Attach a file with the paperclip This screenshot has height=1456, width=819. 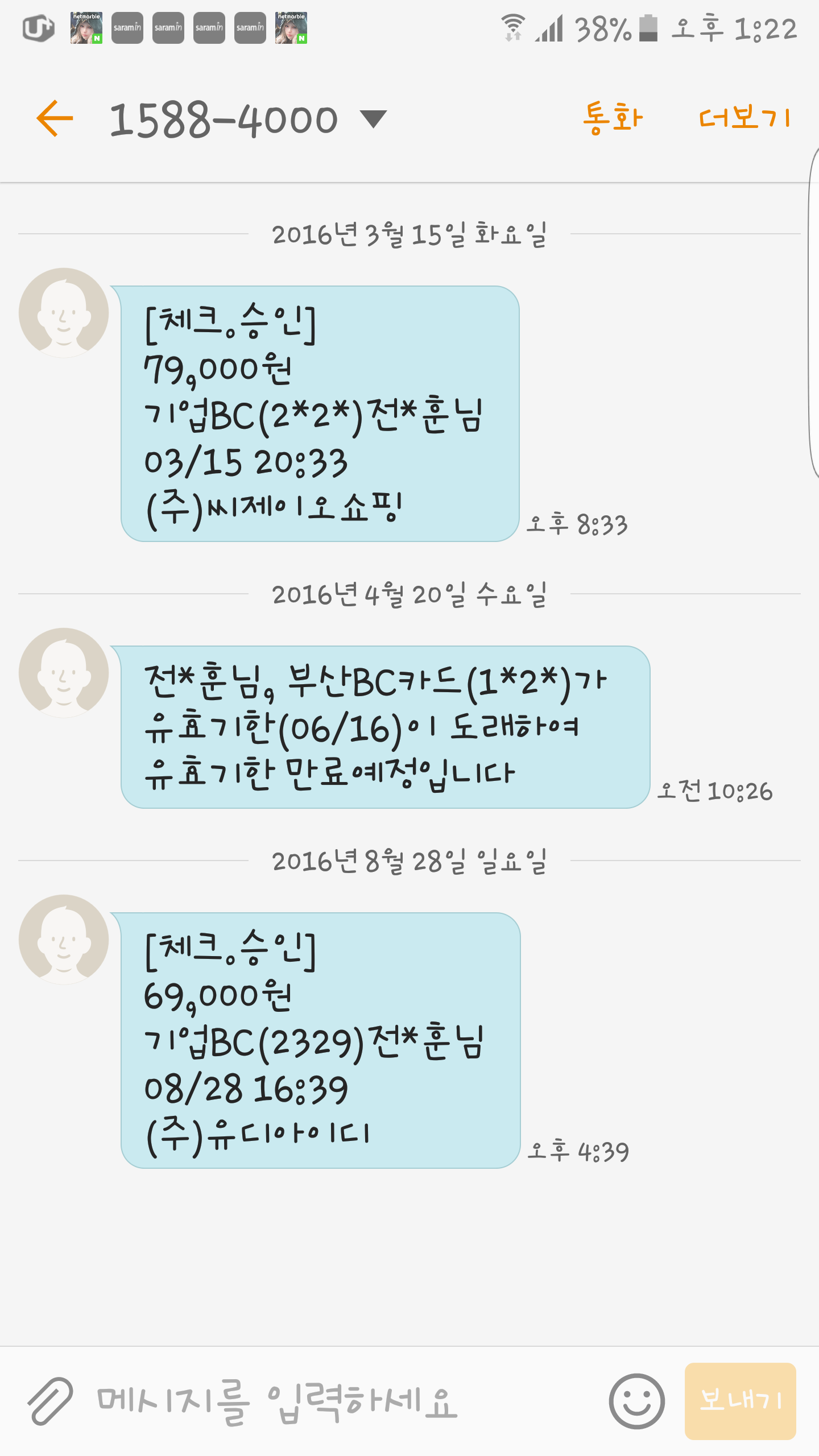[x=50, y=1401]
